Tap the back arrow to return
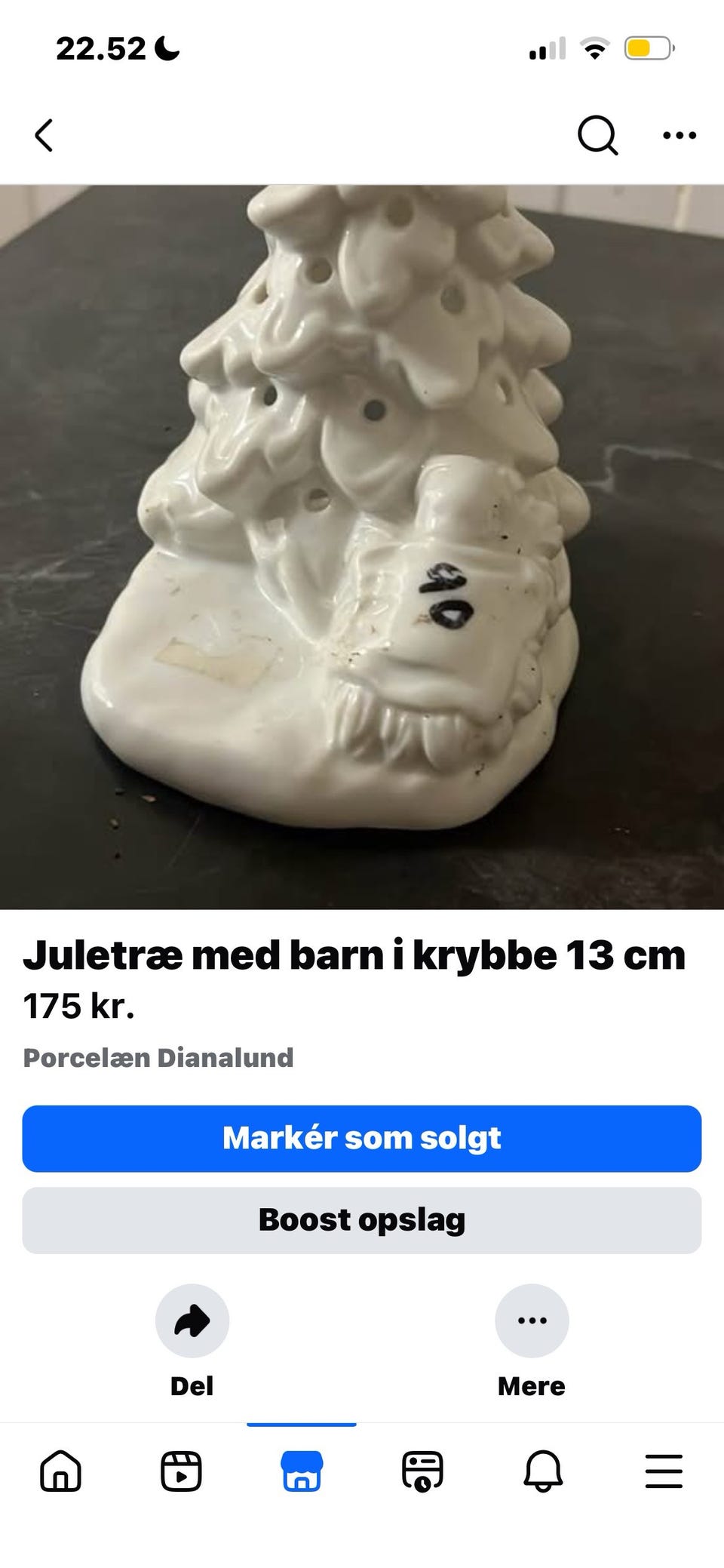The image size is (724, 1568). click(43, 135)
